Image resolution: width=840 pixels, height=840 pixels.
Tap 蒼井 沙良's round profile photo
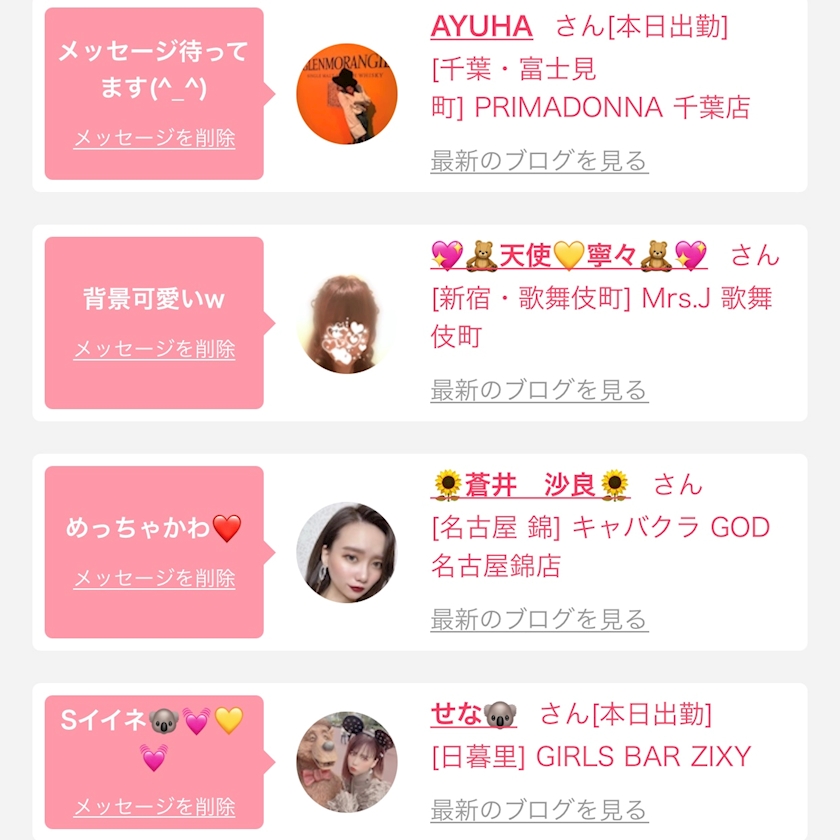[x=347, y=552]
